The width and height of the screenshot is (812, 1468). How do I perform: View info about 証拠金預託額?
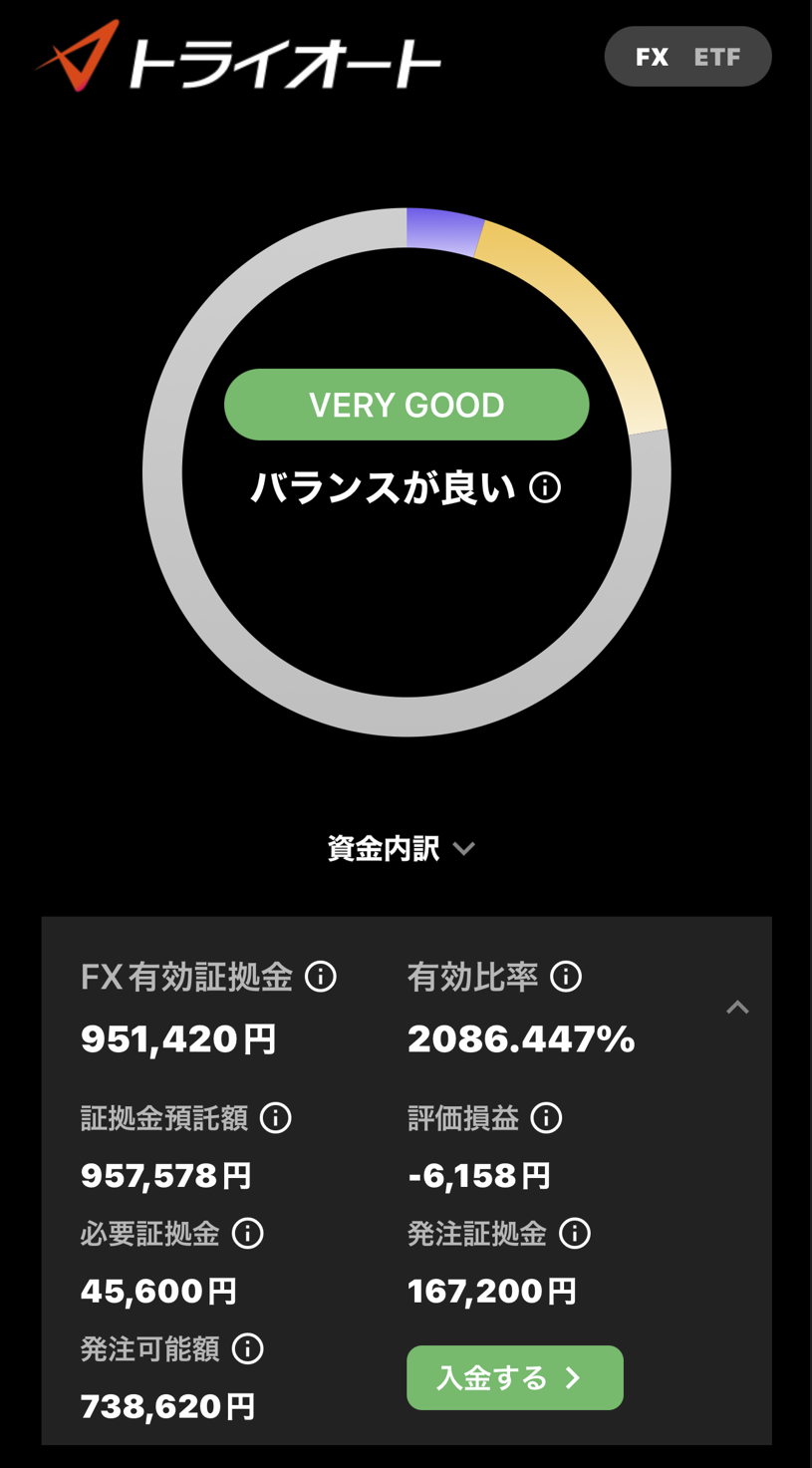(x=276, y=1118)
